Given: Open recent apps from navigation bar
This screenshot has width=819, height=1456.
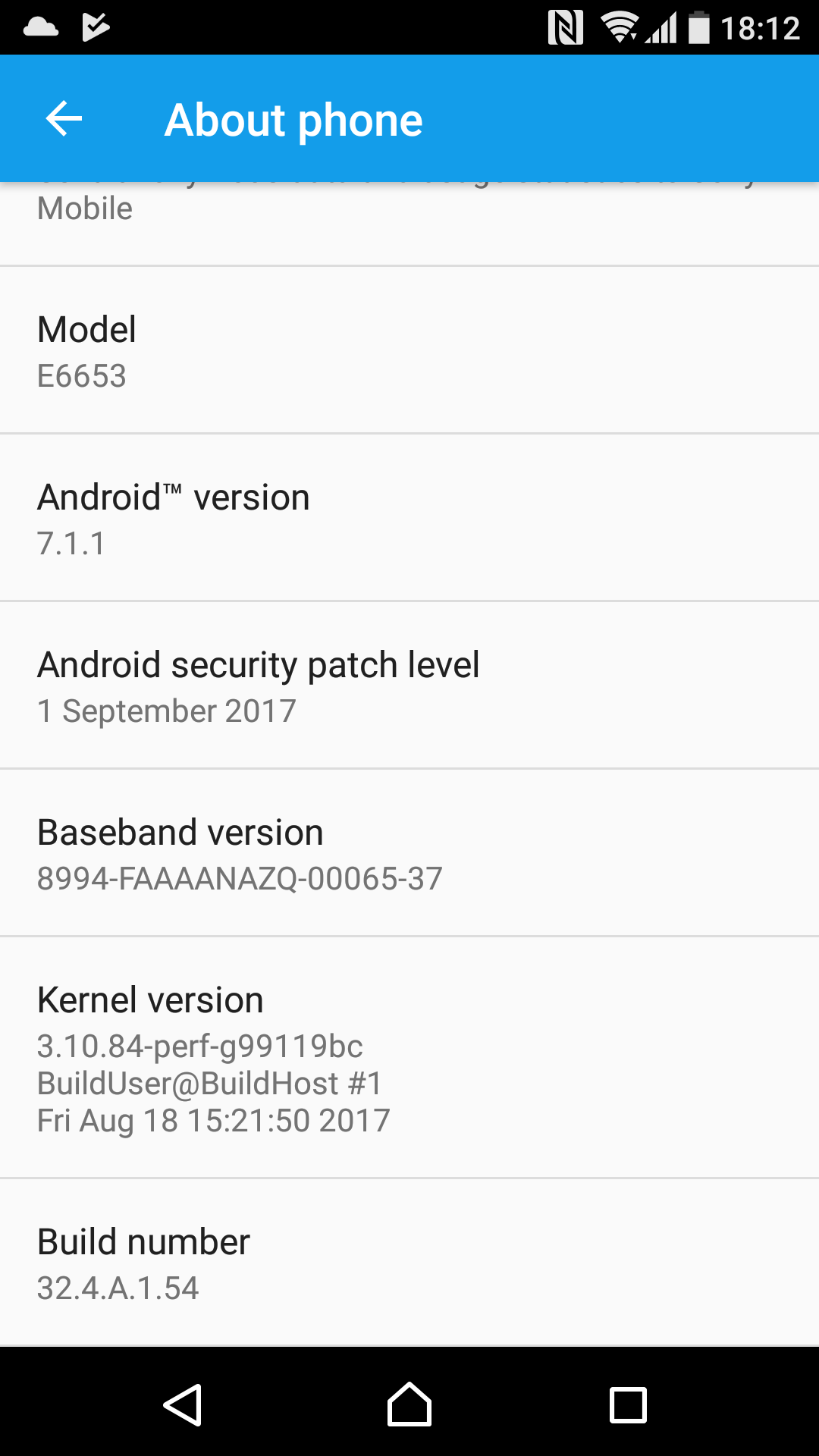Looking at the screenshot, I should (628, 1404).
